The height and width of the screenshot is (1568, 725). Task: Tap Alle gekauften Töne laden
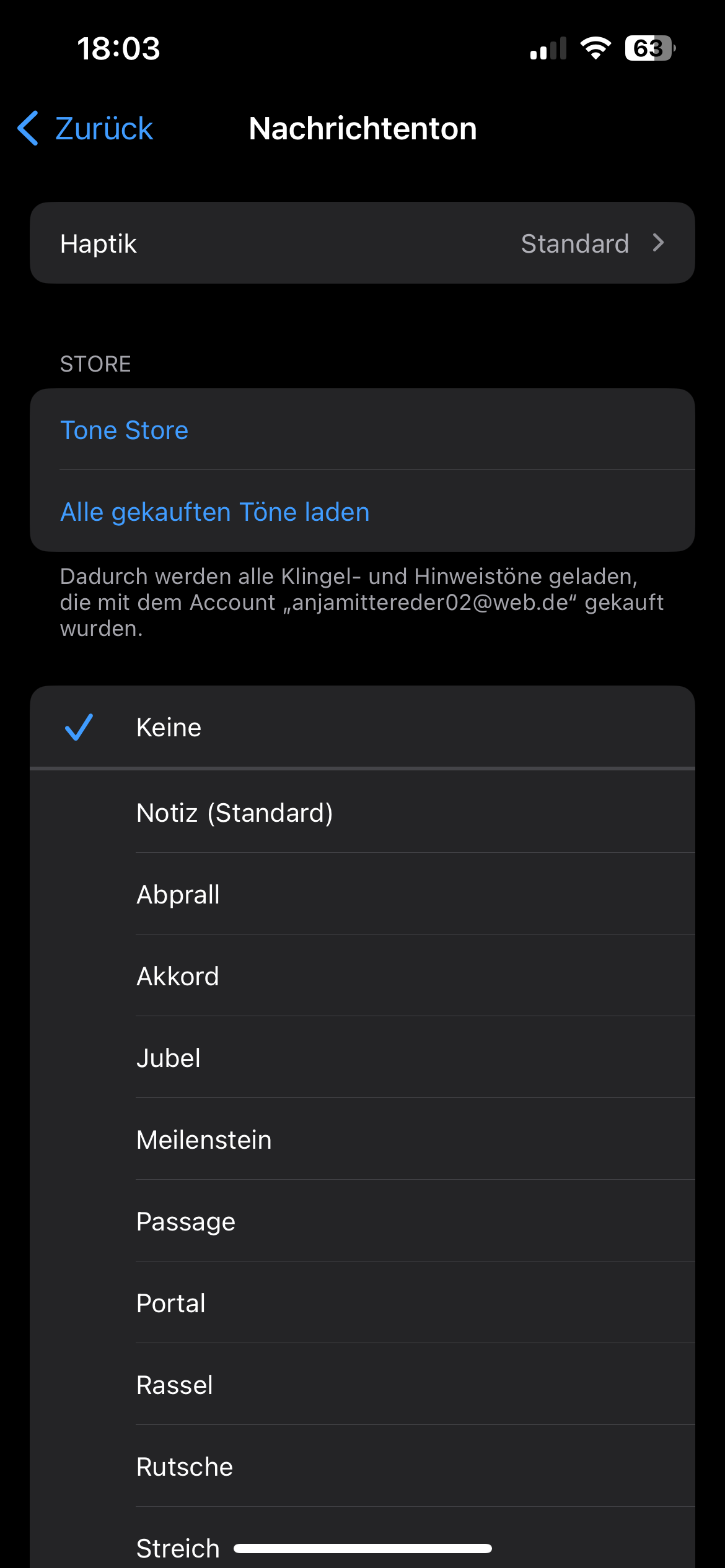click(215, 512)
